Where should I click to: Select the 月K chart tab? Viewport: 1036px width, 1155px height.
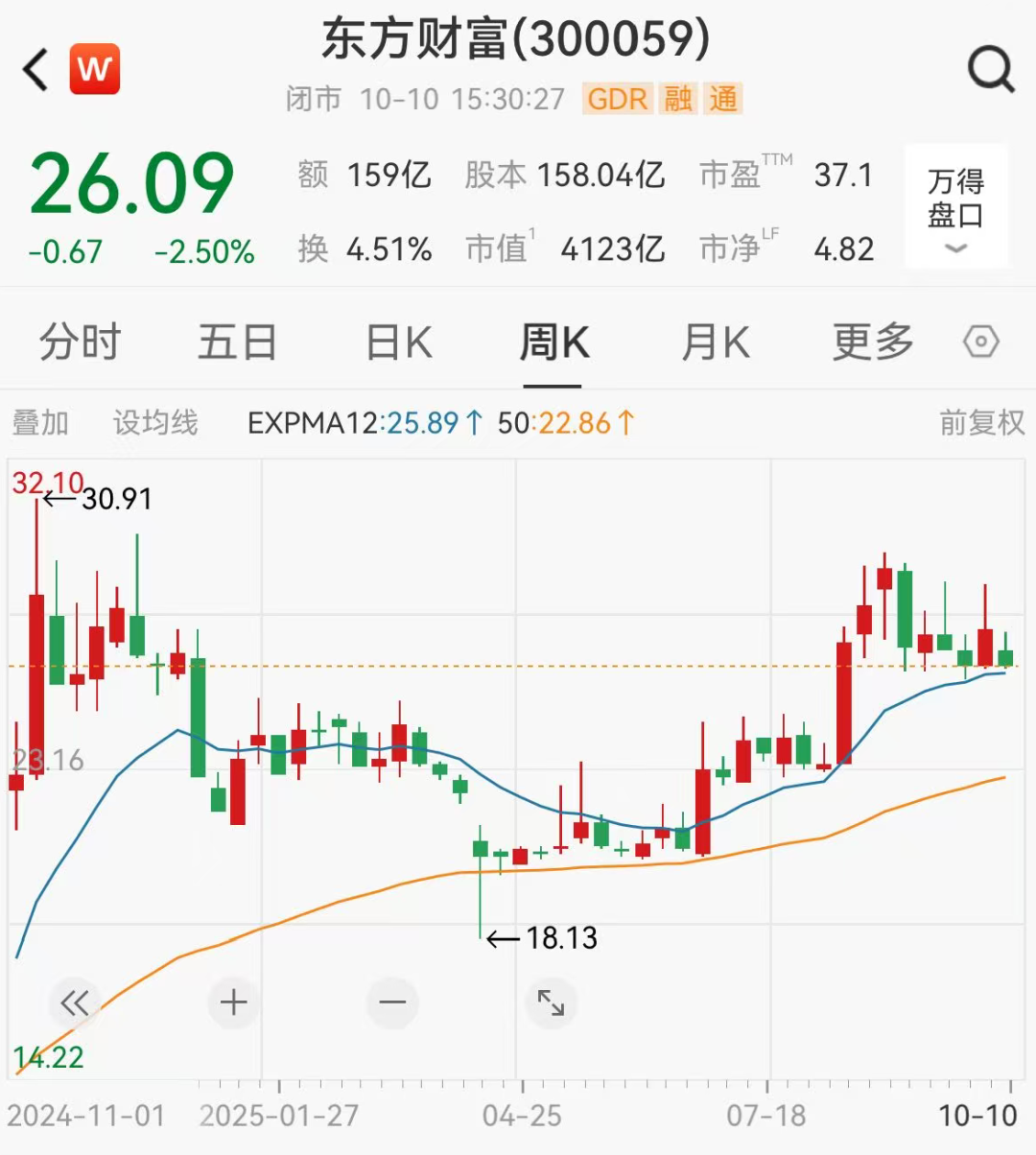click(x=715, y=342)
